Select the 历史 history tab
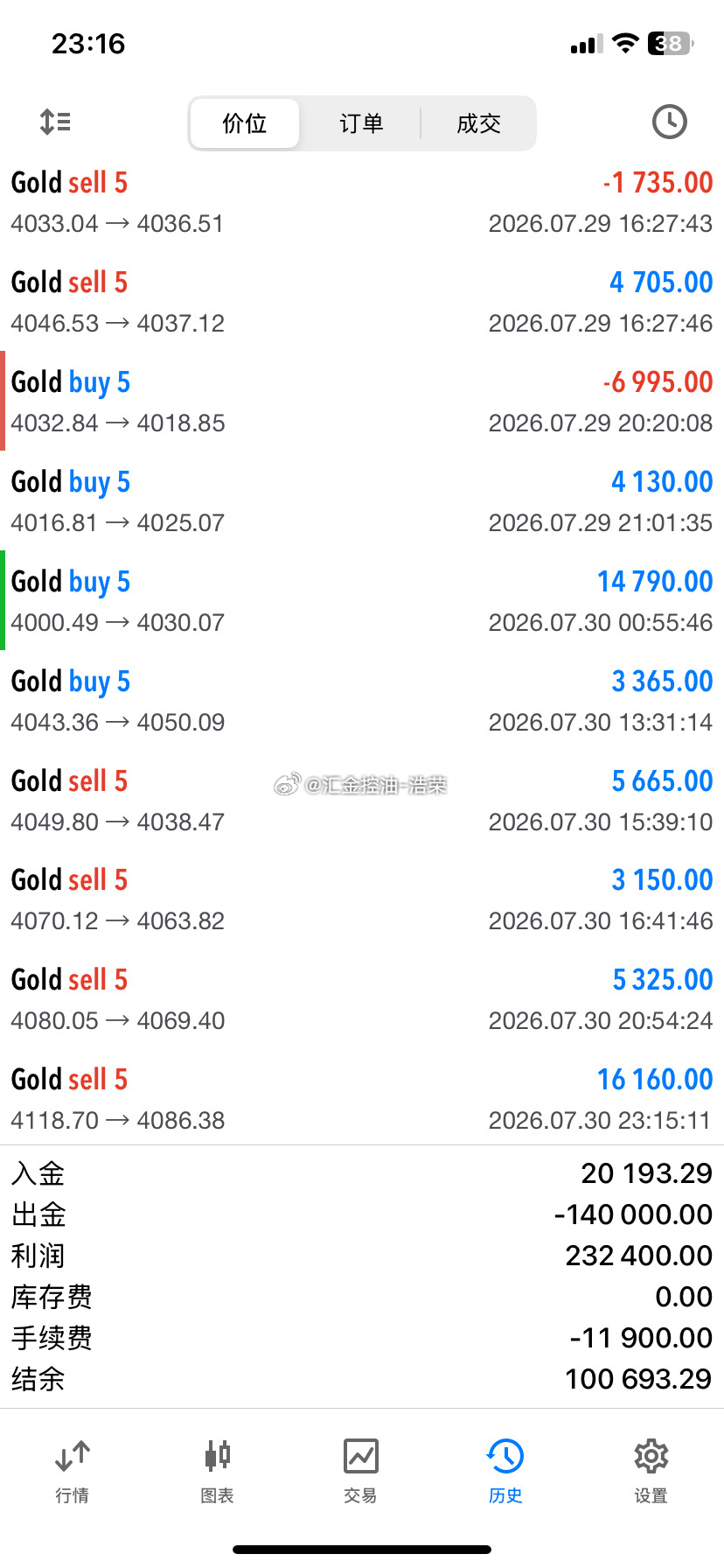724x1568 pixels. (x=505, y=1471)
